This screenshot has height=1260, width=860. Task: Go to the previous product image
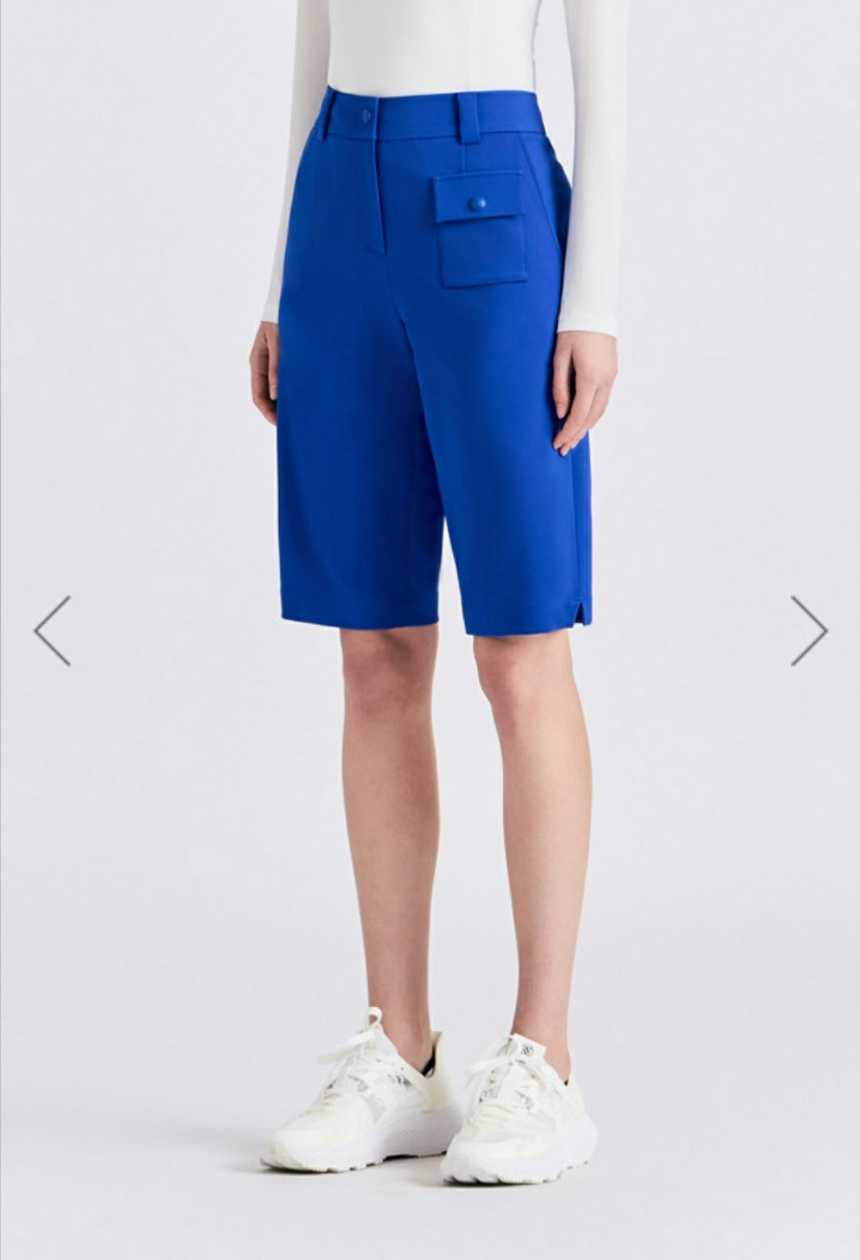(52, 631)
